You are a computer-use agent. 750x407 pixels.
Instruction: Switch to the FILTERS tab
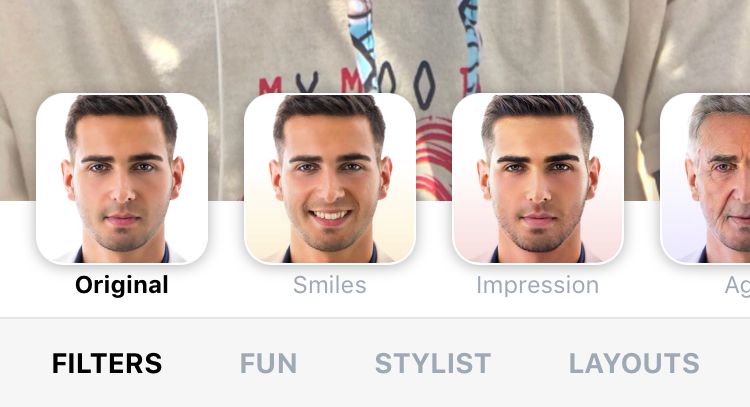[107, 363]
